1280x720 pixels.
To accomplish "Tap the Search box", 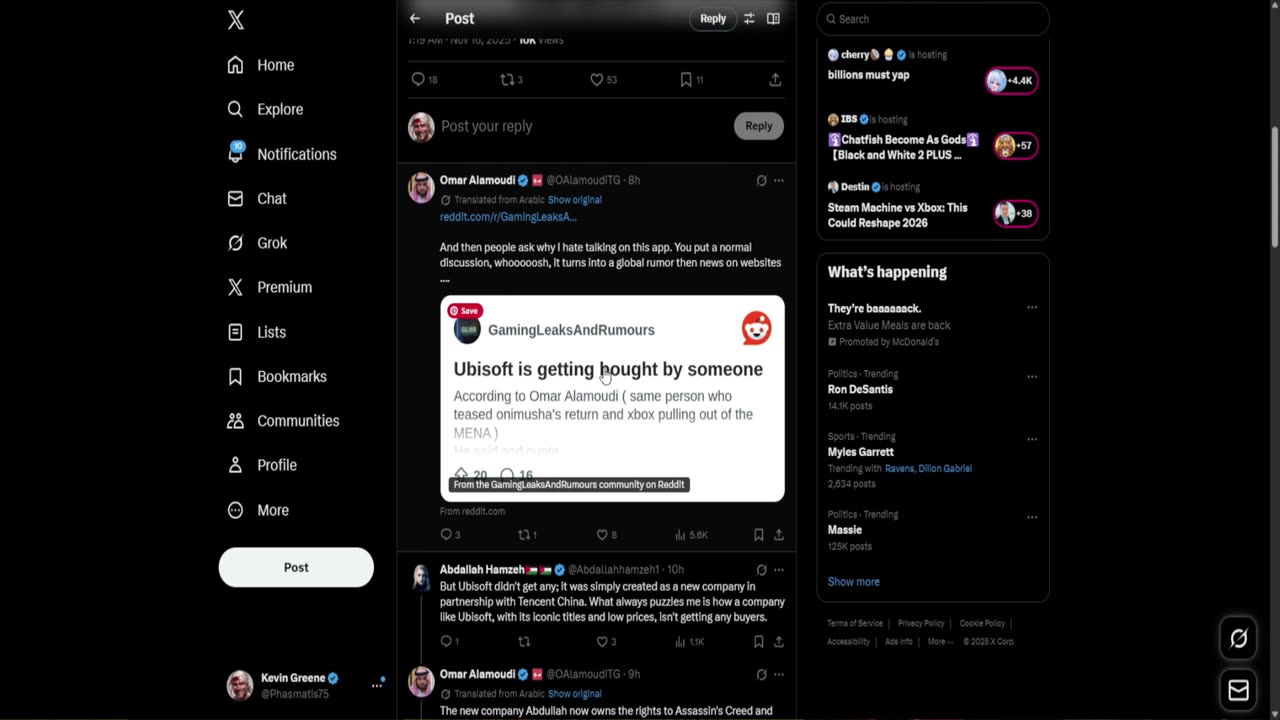I will tap(934, 19).
